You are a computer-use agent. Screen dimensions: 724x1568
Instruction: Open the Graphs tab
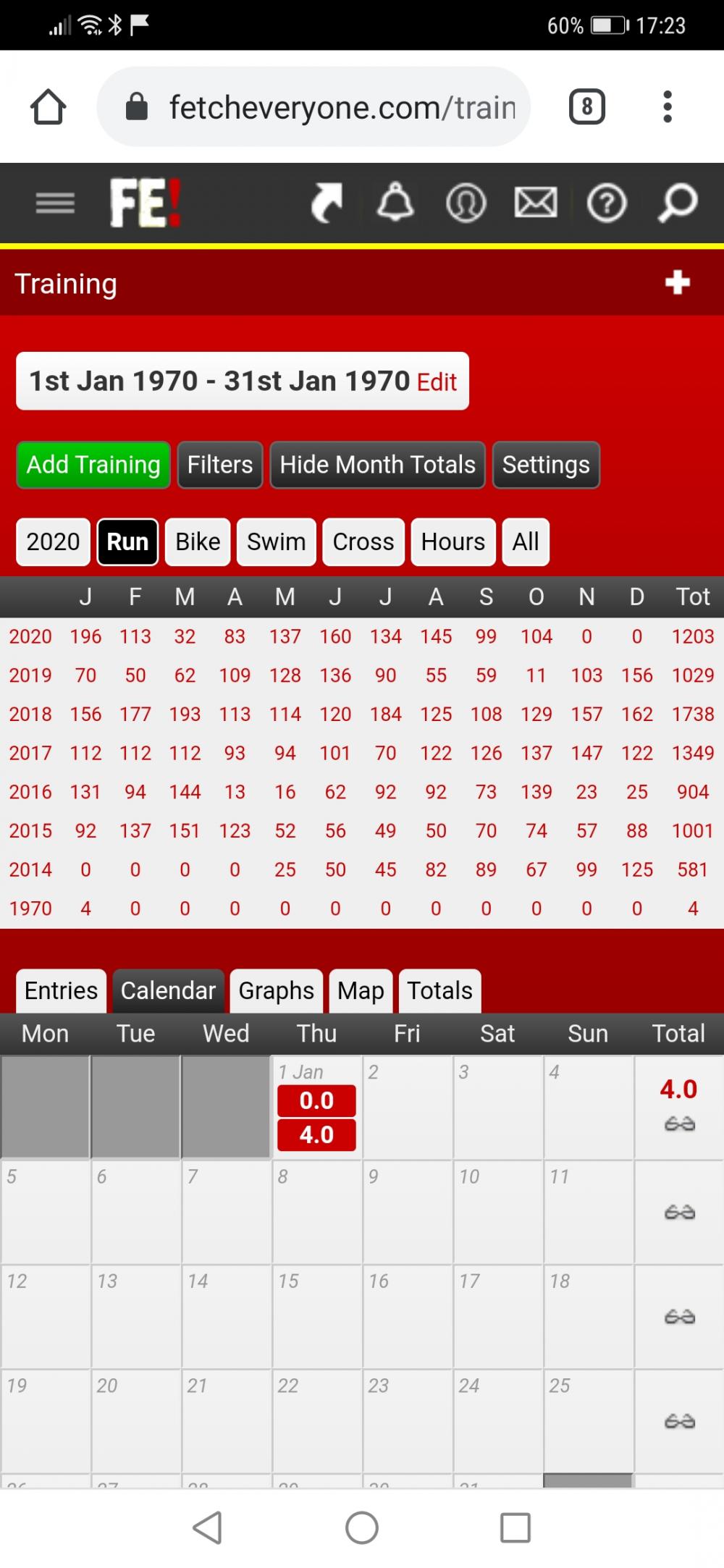coord(277,990)
